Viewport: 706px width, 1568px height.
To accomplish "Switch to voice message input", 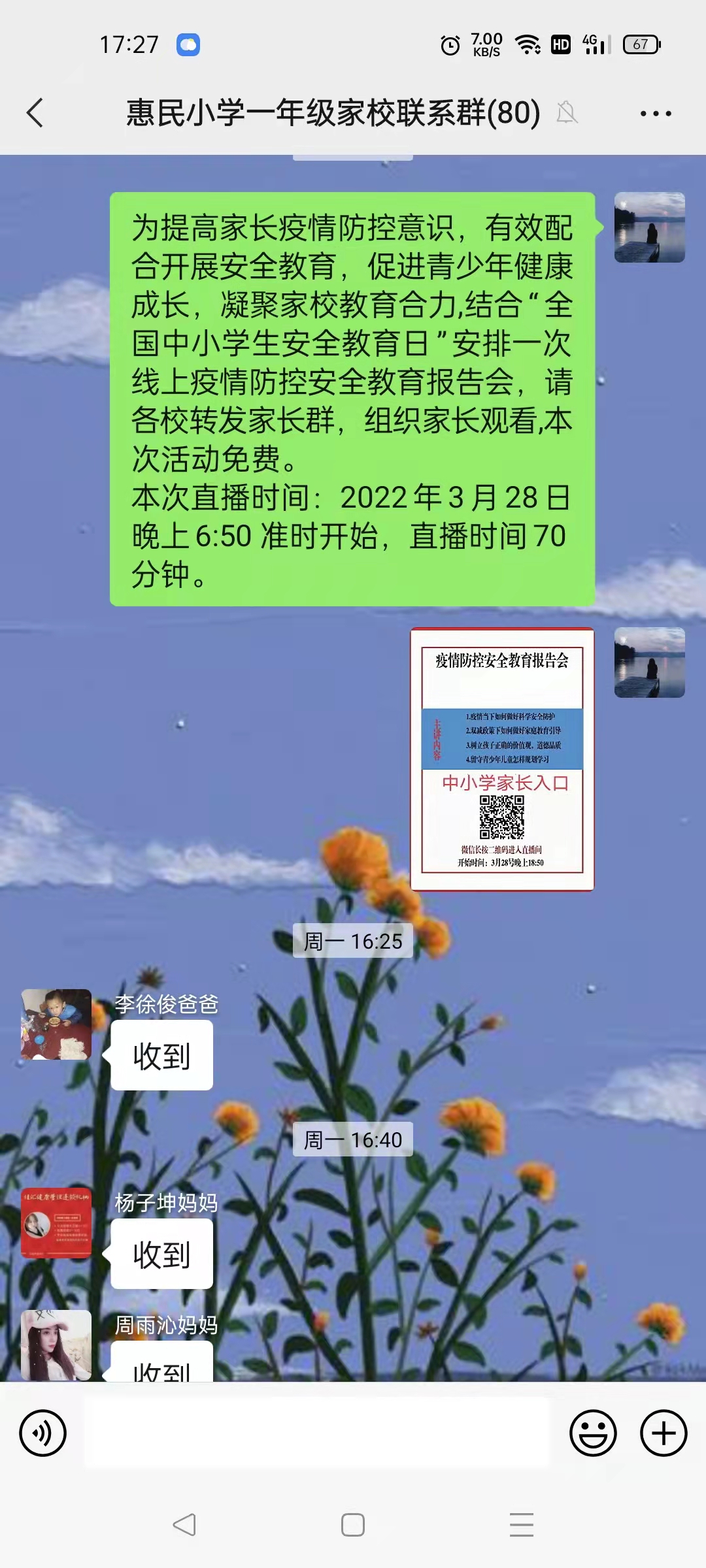I will tap(43, 1433).
